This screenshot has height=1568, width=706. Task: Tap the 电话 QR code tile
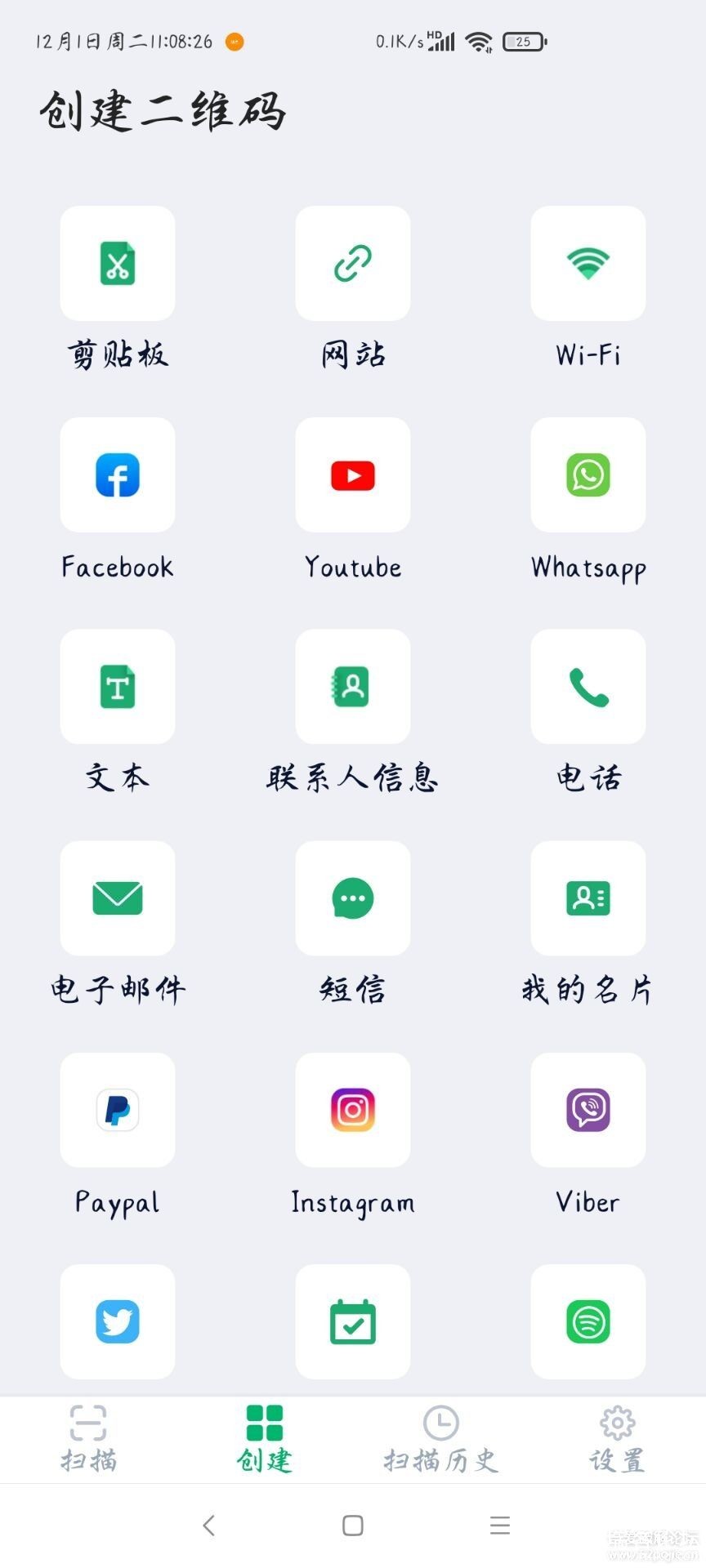pyautogui.click(x=588, y=686)
